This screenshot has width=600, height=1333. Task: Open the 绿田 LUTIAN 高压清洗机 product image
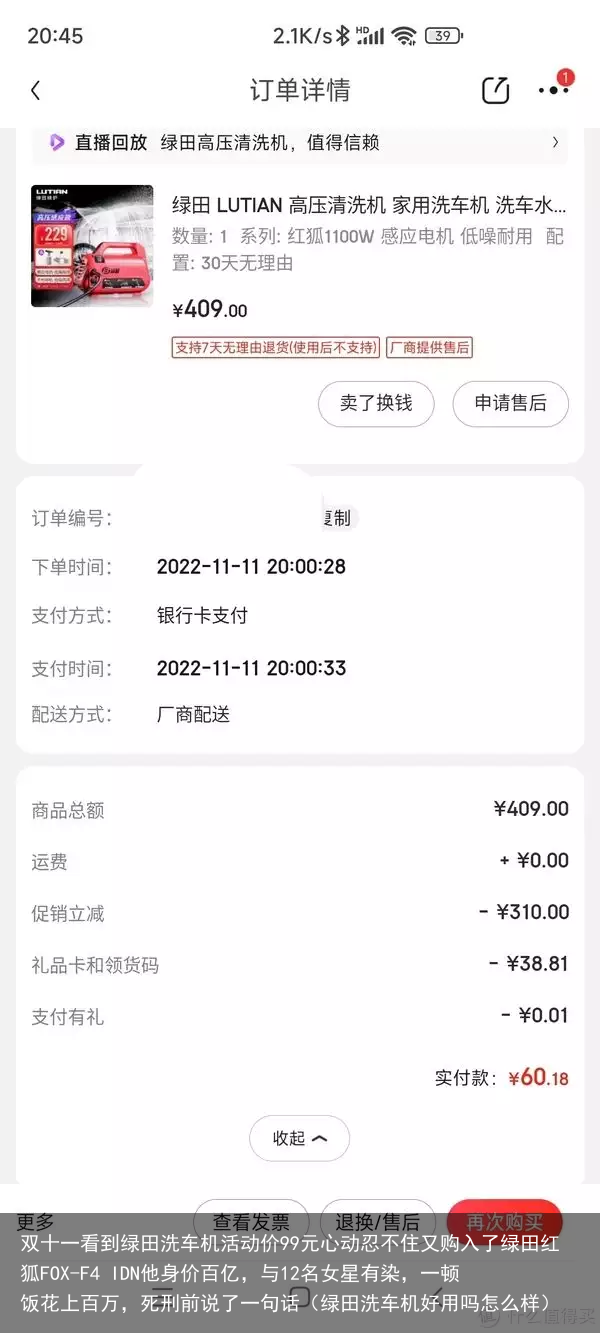point(92,246)
